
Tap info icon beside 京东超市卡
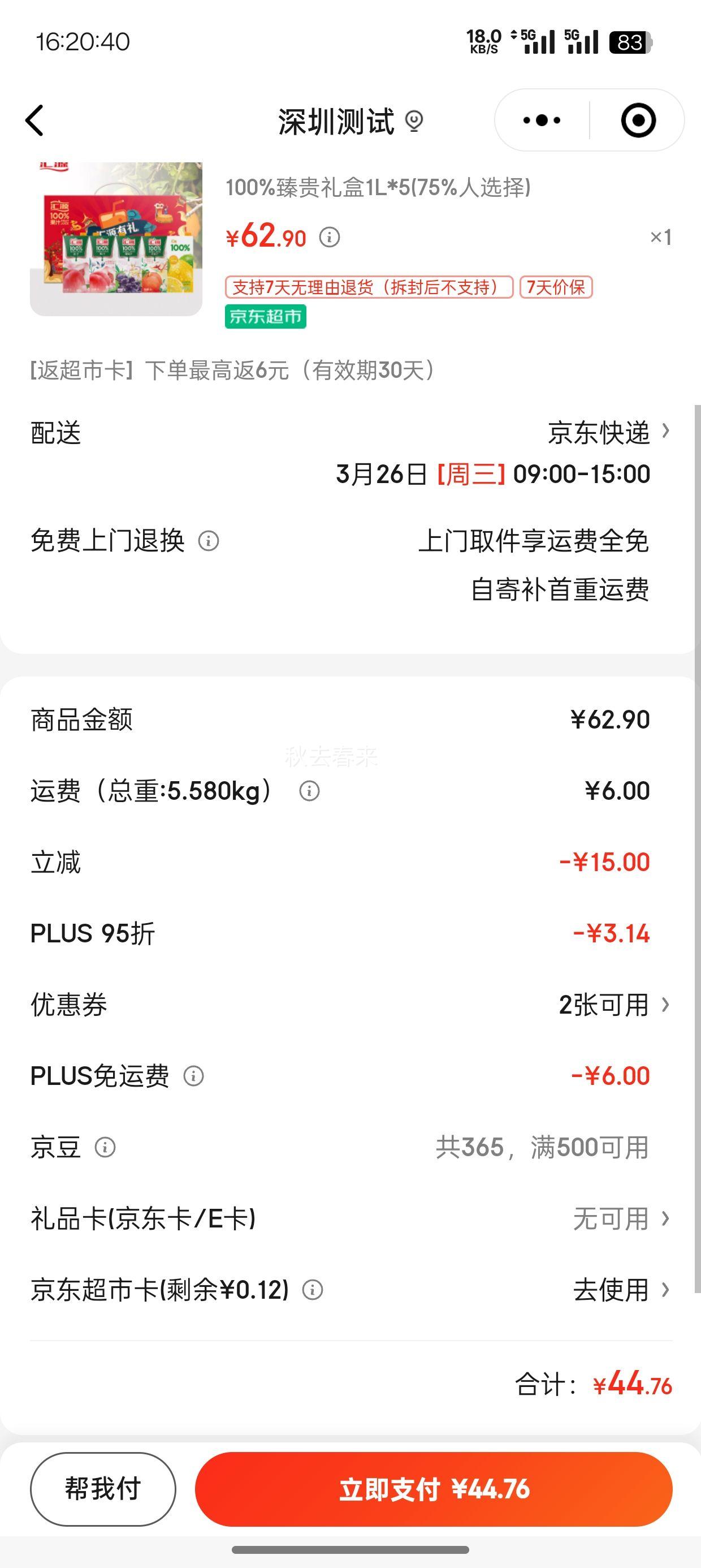[x=313, y=1289]
